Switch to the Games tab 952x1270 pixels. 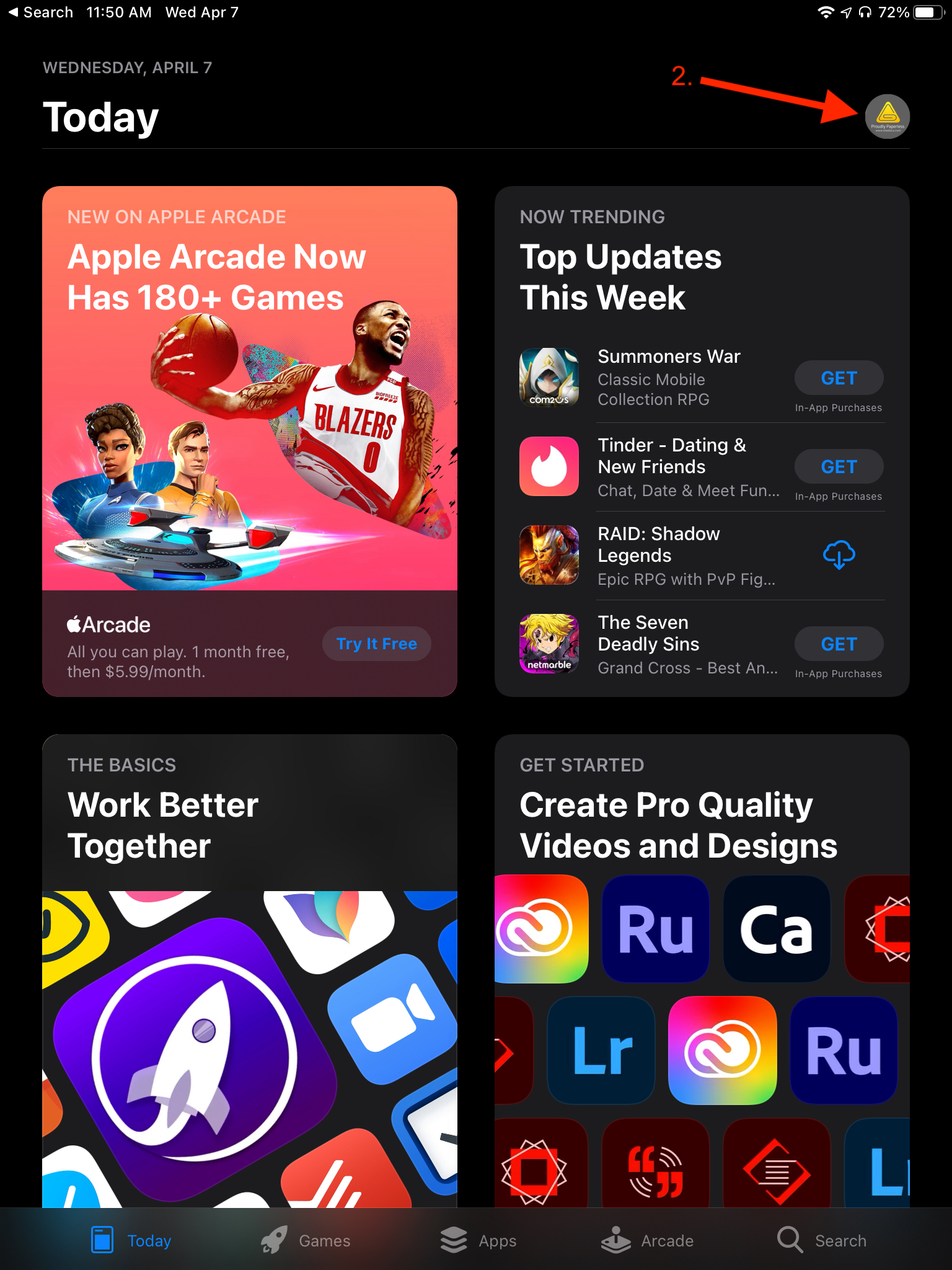[x=306, y=1240]
